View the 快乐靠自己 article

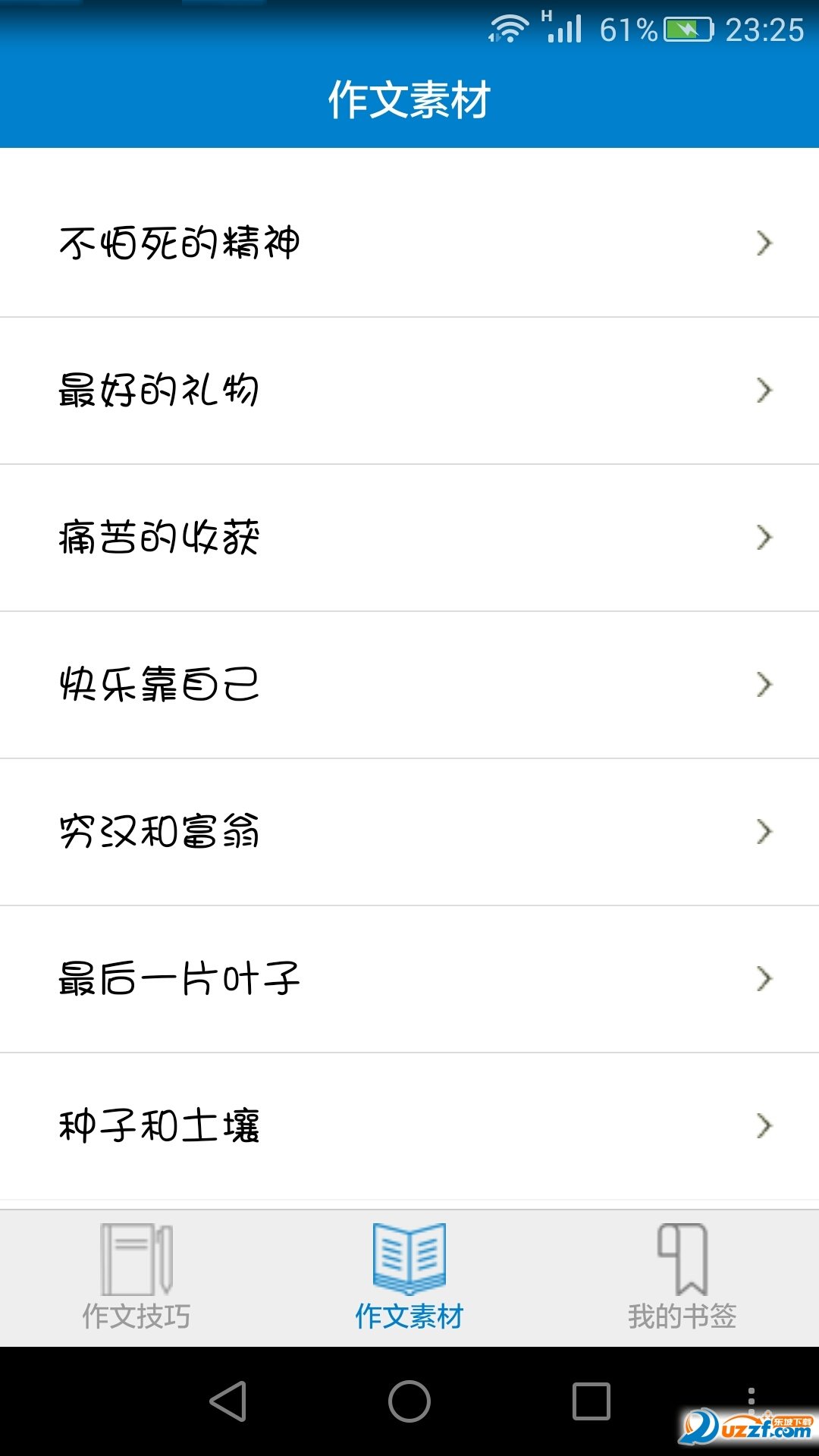[409, 685]
